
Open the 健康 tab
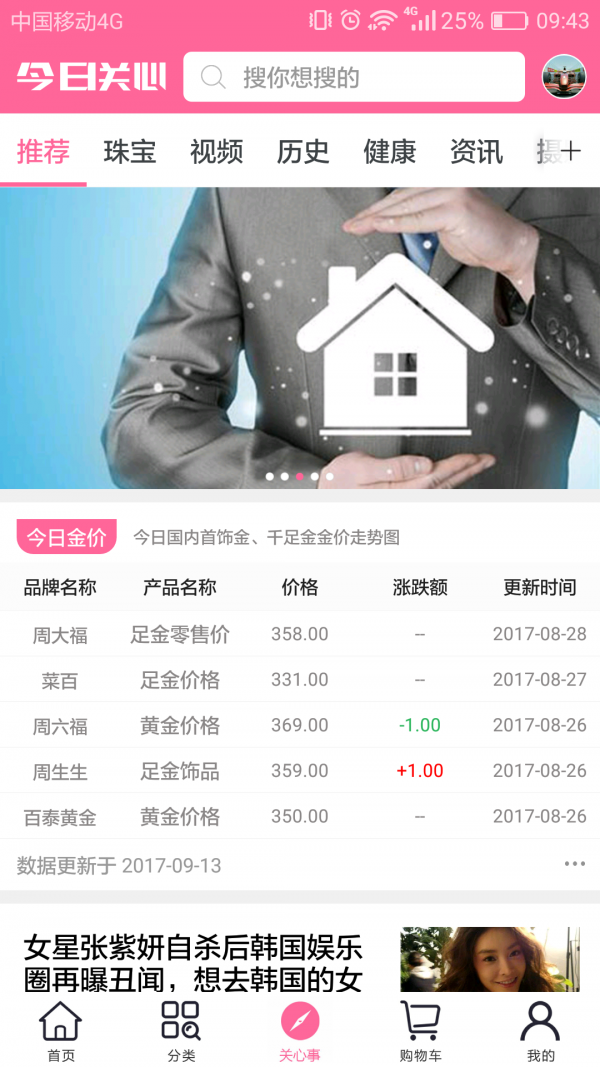click(389, 152)
